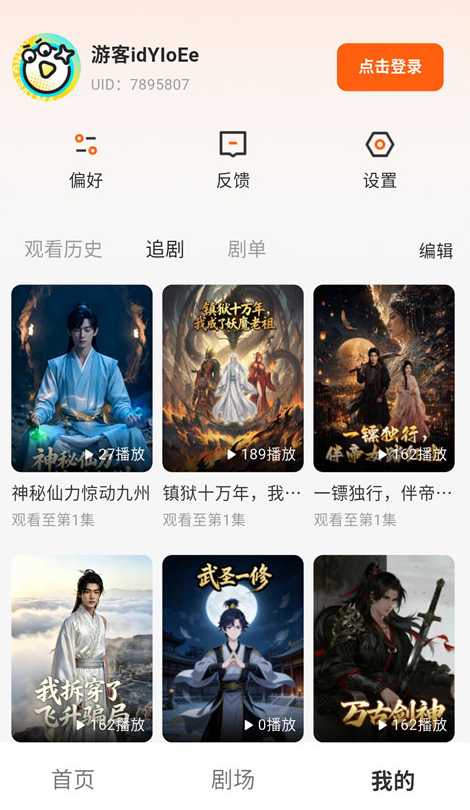This screenshot has width=470, height=810.
Task: Tap the user avatar picture
Action: click(46, 66)
